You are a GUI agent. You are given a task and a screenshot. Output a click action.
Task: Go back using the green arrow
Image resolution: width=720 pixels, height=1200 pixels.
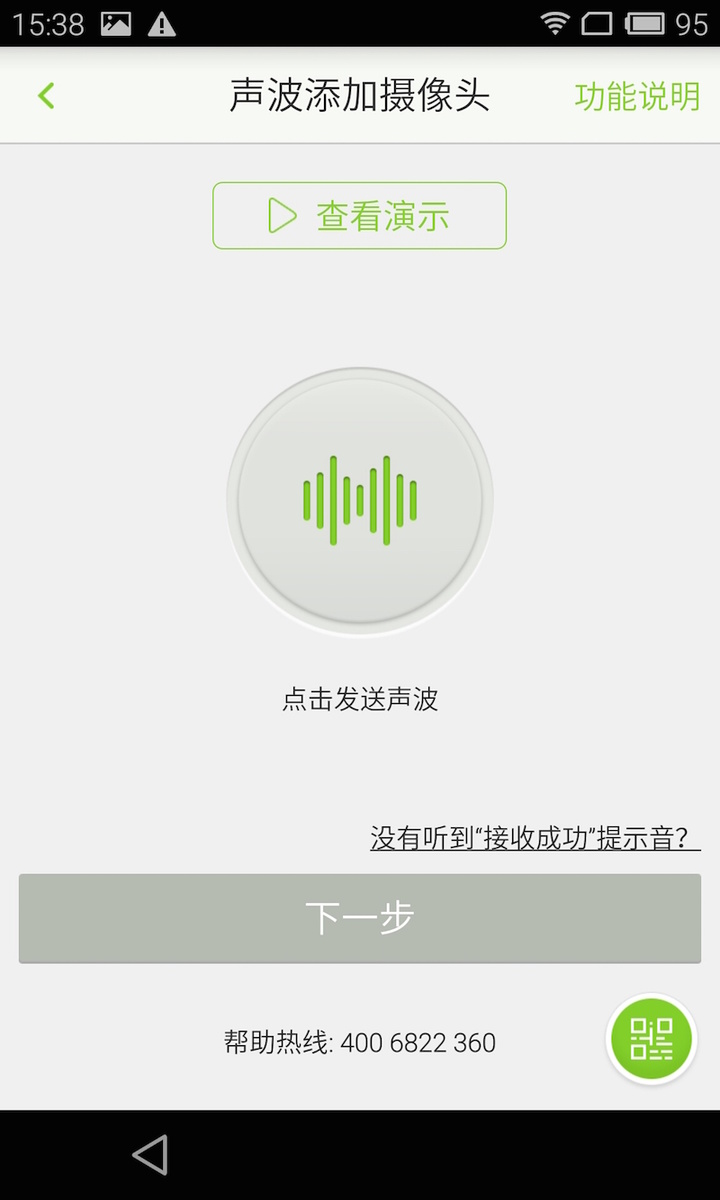46,96
